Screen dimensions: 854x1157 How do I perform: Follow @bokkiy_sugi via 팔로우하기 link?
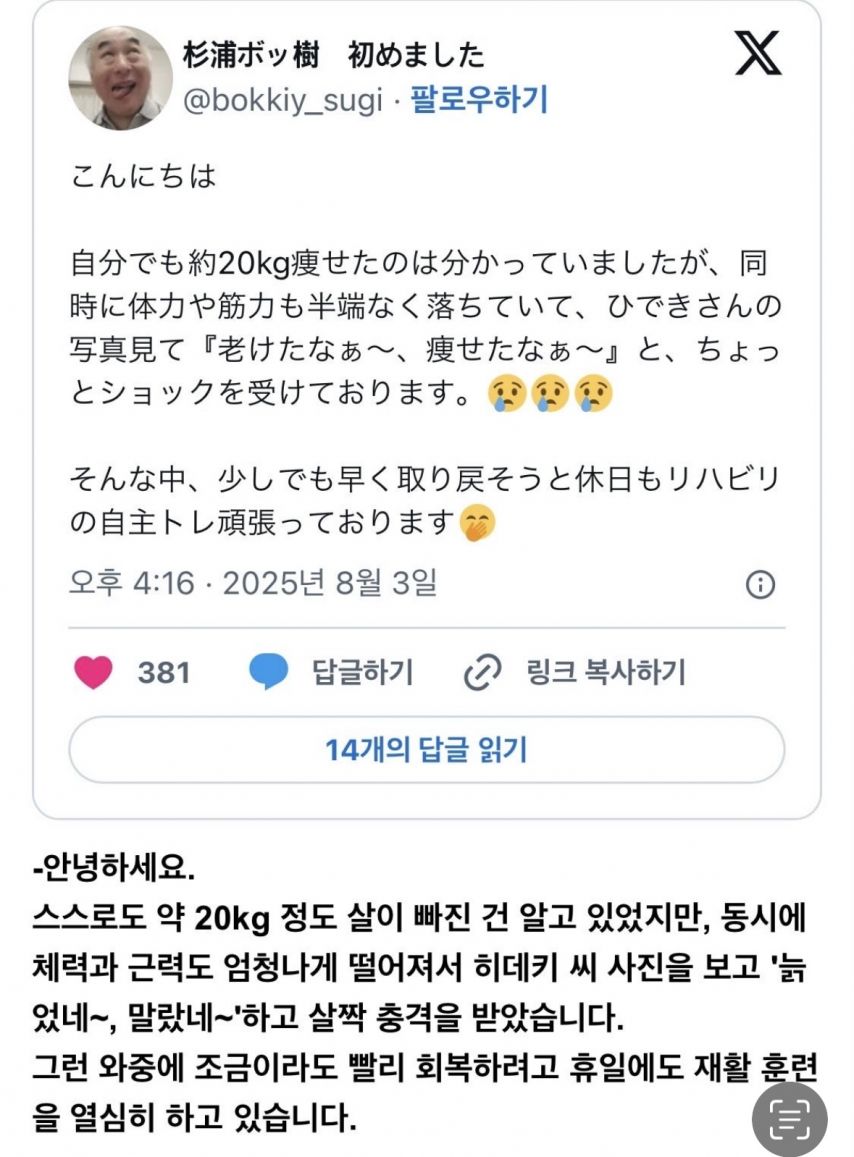coord(479,100)
